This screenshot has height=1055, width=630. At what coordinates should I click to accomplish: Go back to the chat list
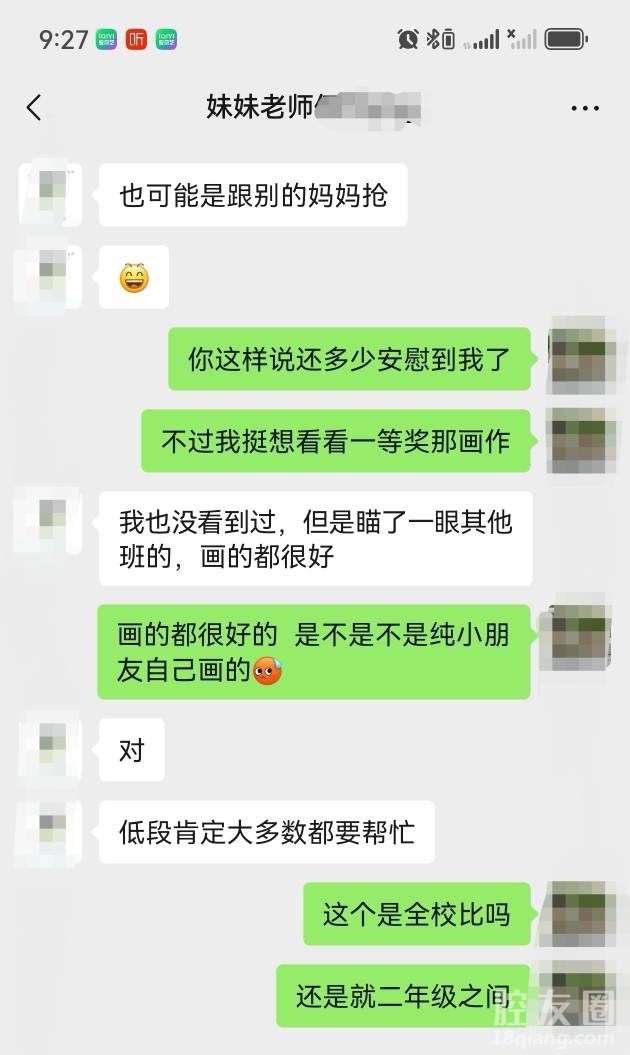(34, 108)
